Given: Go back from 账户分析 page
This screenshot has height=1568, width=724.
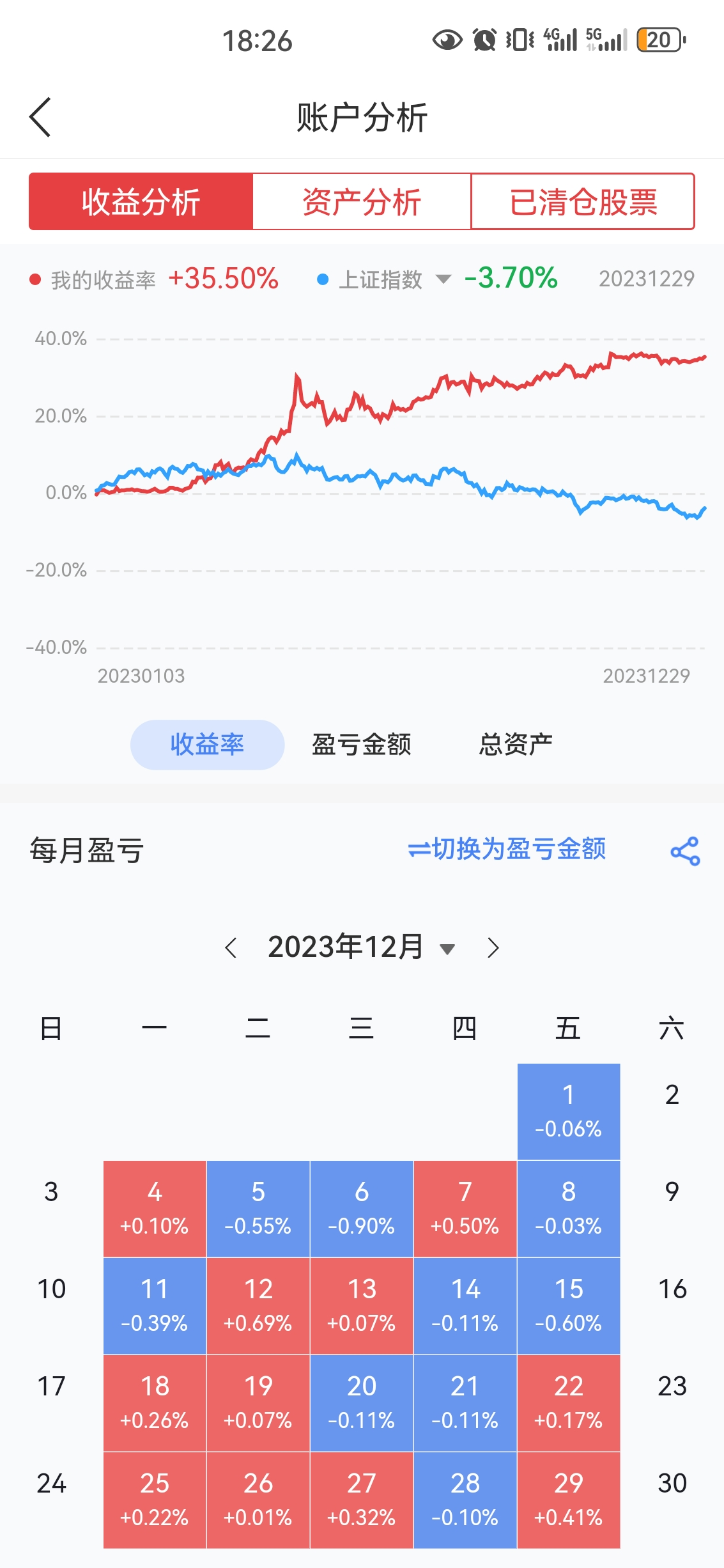Looking at the screenshot, I should (x=40, y=118).
